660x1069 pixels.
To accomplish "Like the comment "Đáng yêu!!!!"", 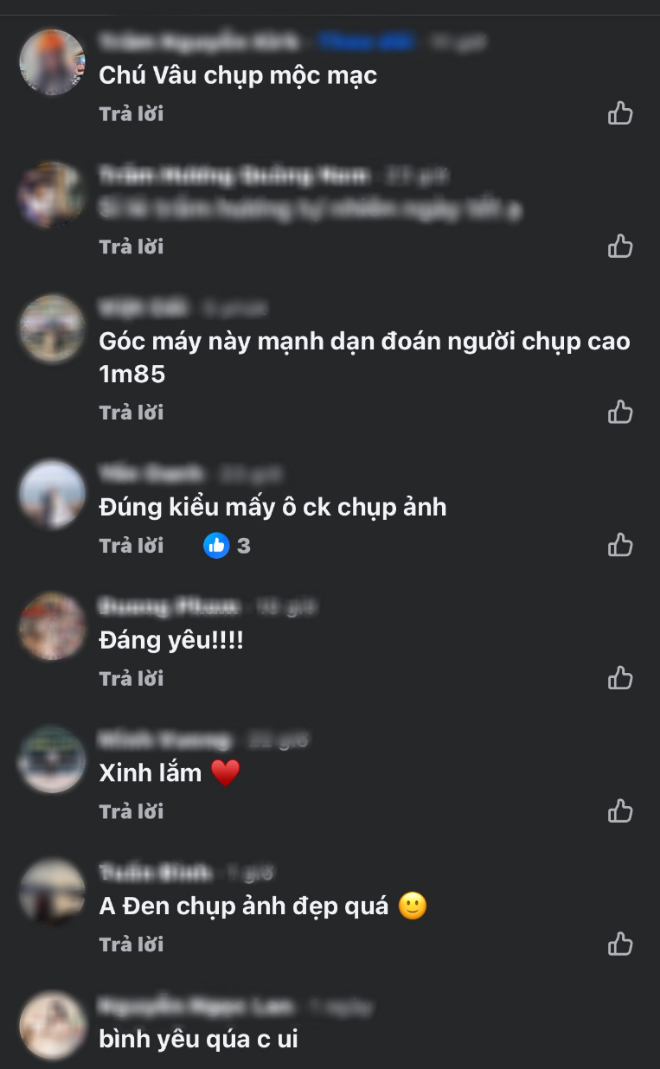I will click(x=620, y=678).
